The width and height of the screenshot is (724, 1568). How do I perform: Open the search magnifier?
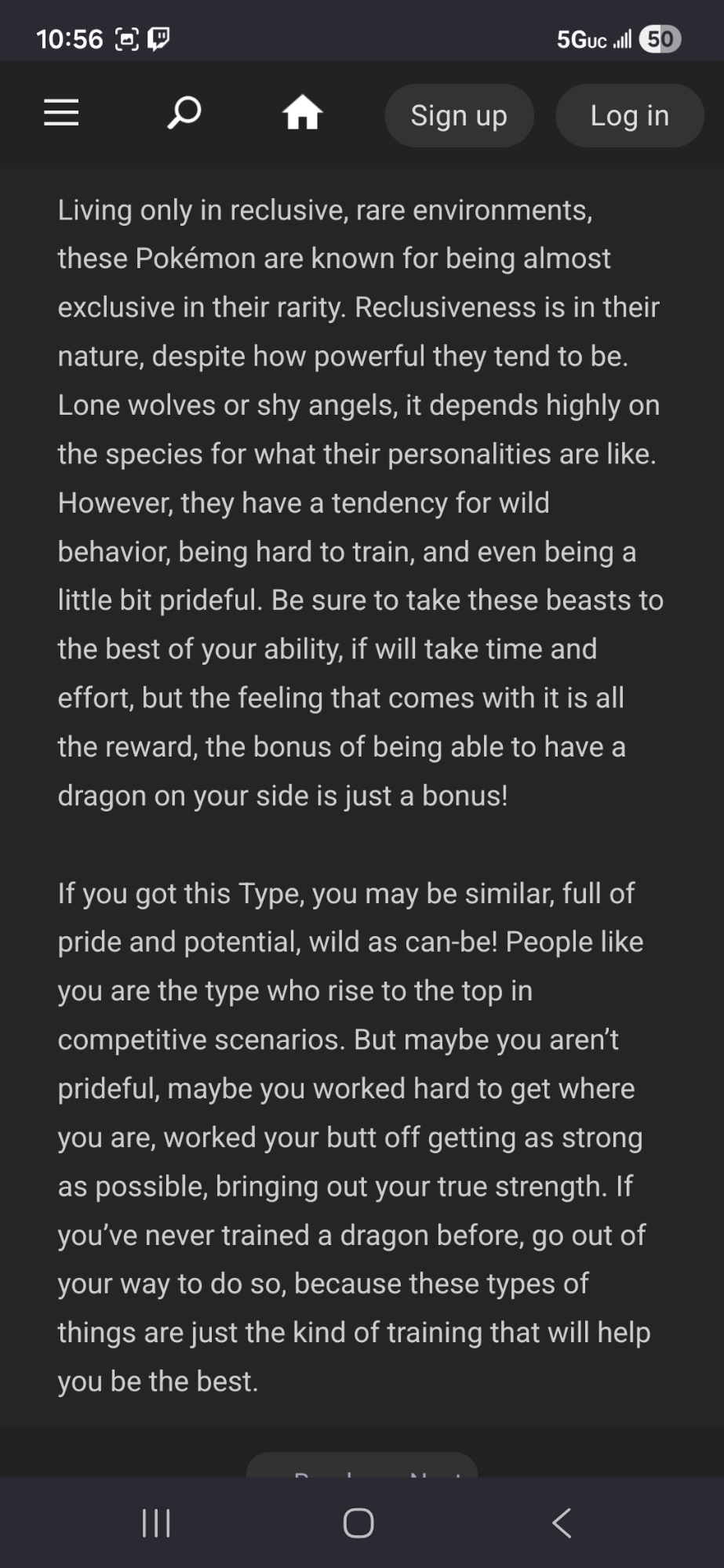click(x=184, y=113)
